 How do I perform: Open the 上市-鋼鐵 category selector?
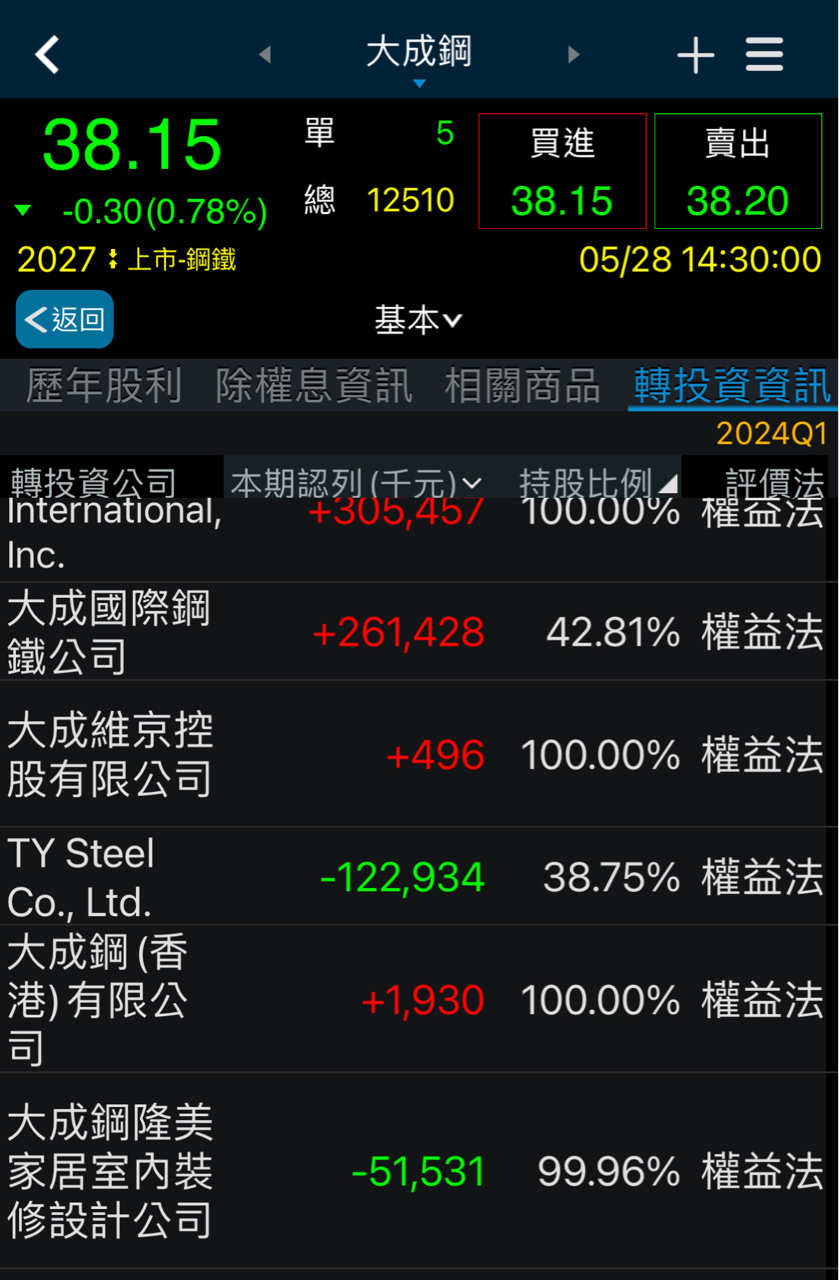(x=170, y=260)
